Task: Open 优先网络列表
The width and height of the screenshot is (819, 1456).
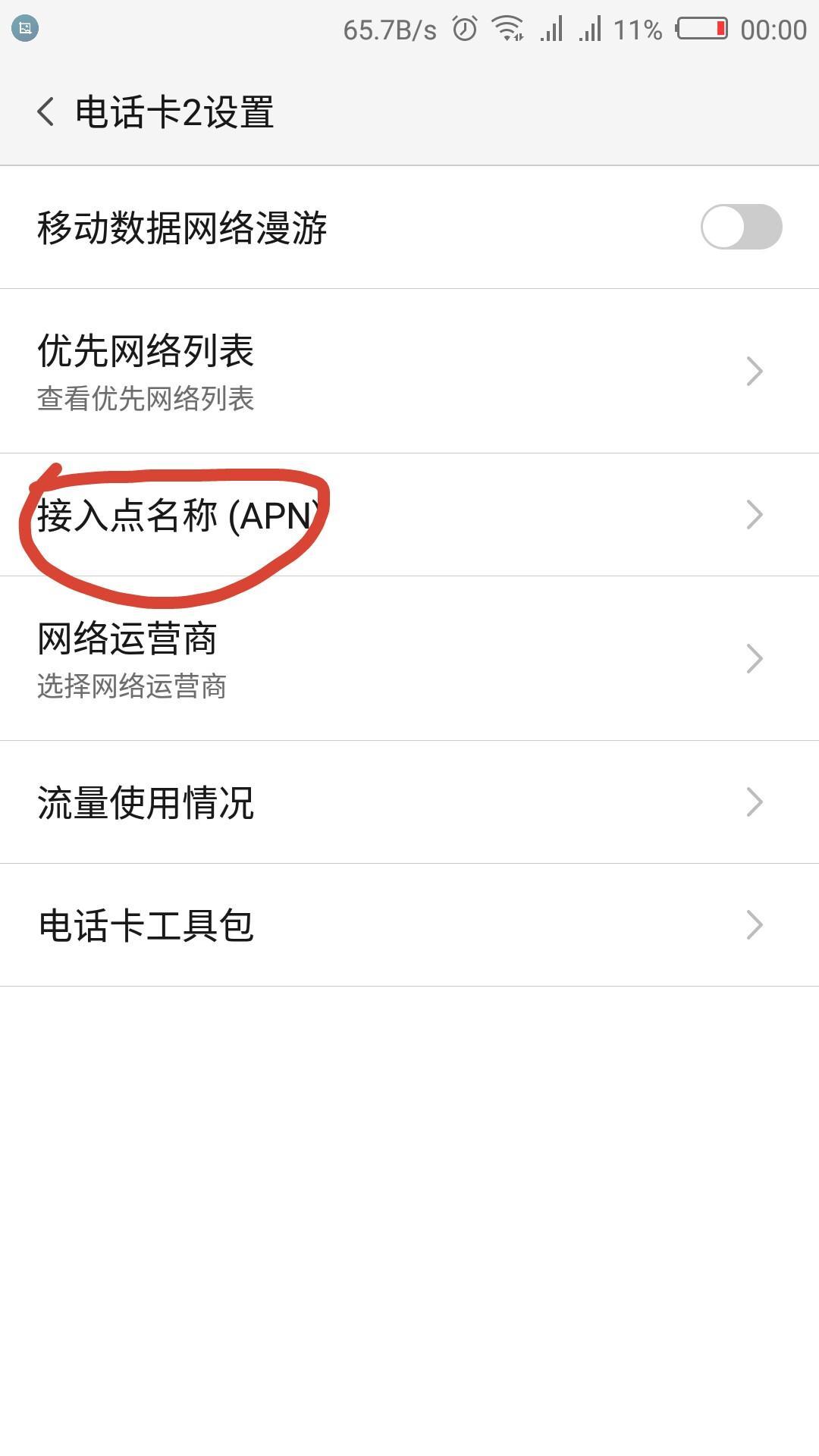Action: click(409, 371)
